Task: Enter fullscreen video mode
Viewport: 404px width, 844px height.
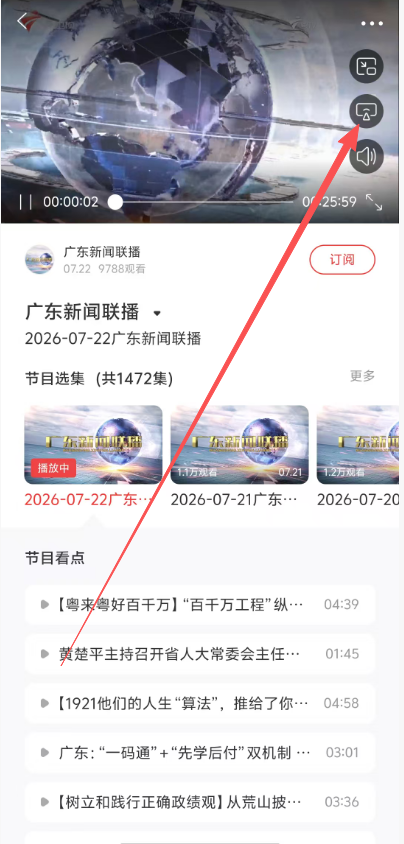Action: coord(374,202)
